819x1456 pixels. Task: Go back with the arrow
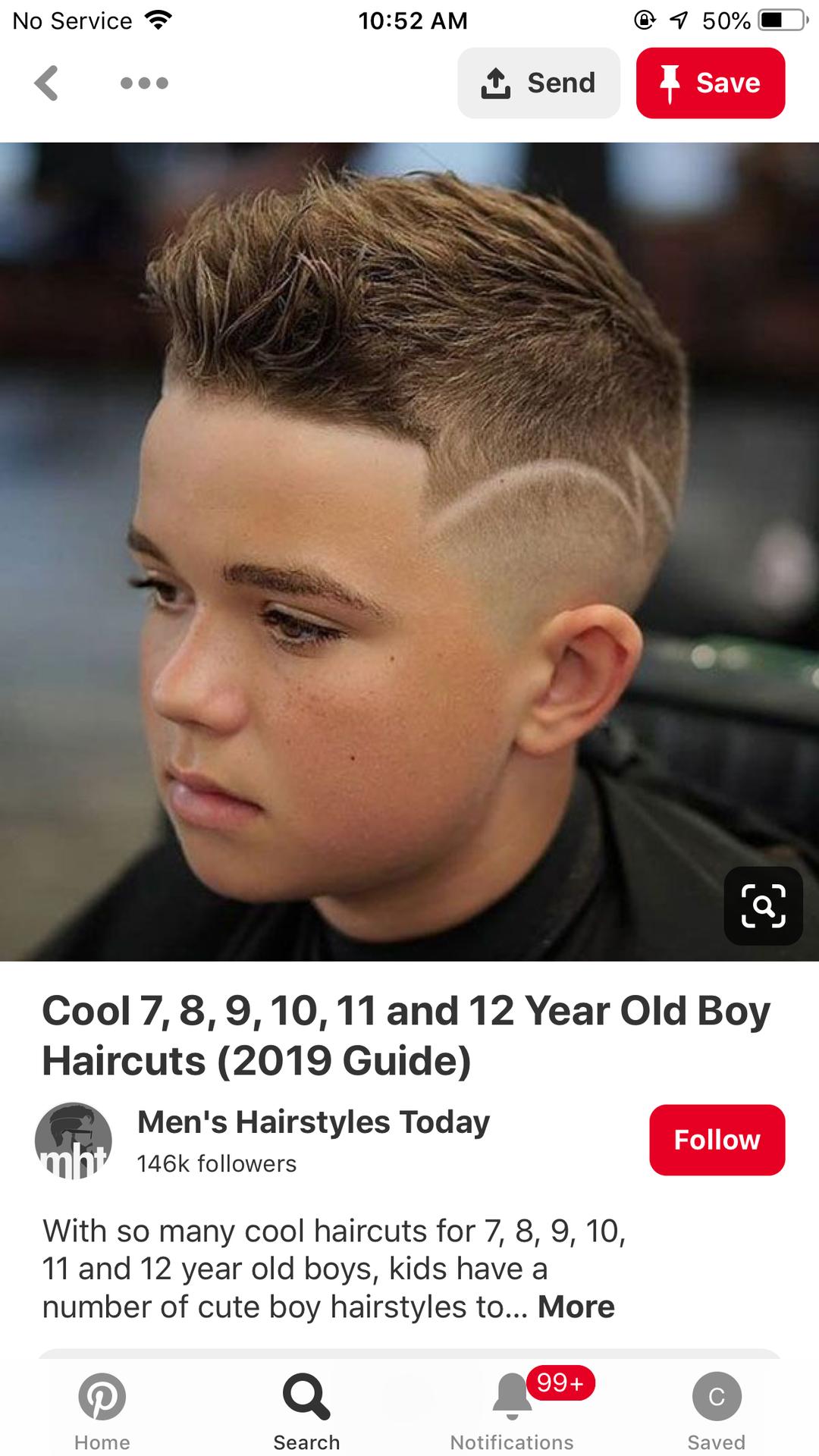tap(47, 83)
